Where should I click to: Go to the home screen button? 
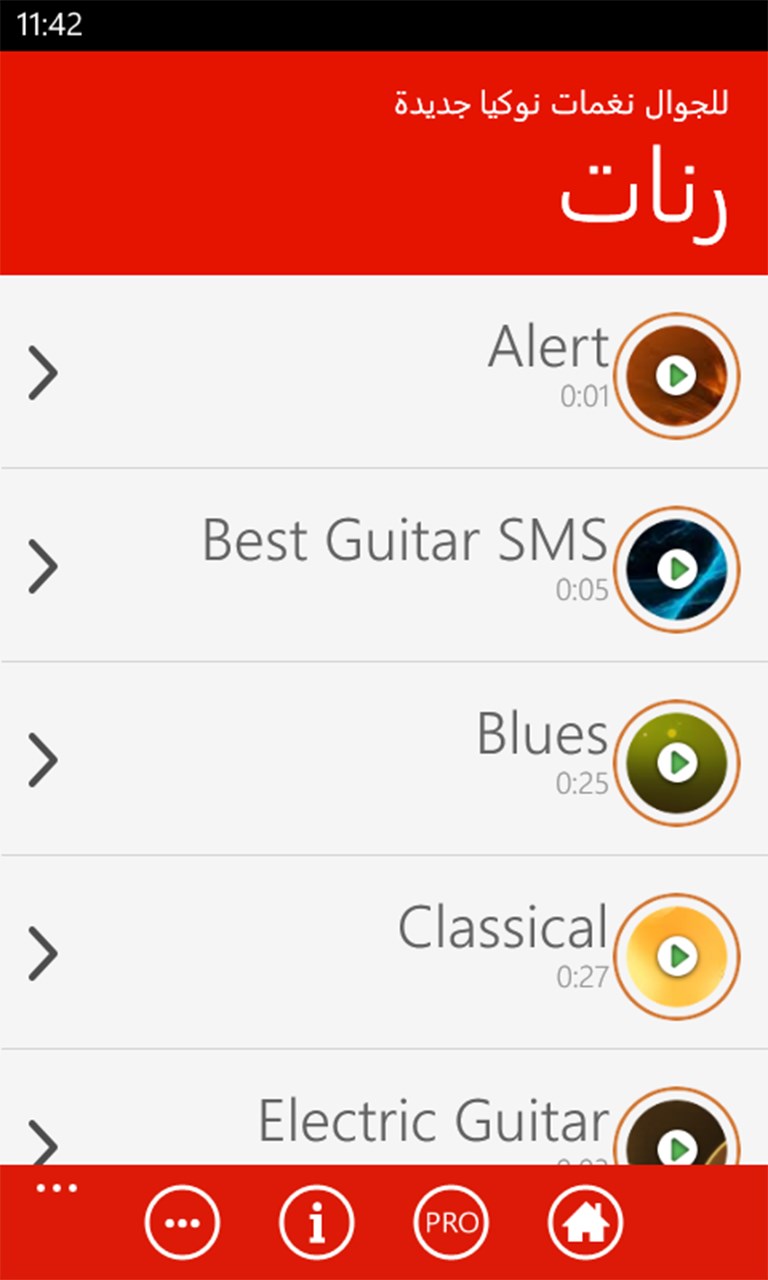click(x=585, y=1222)
